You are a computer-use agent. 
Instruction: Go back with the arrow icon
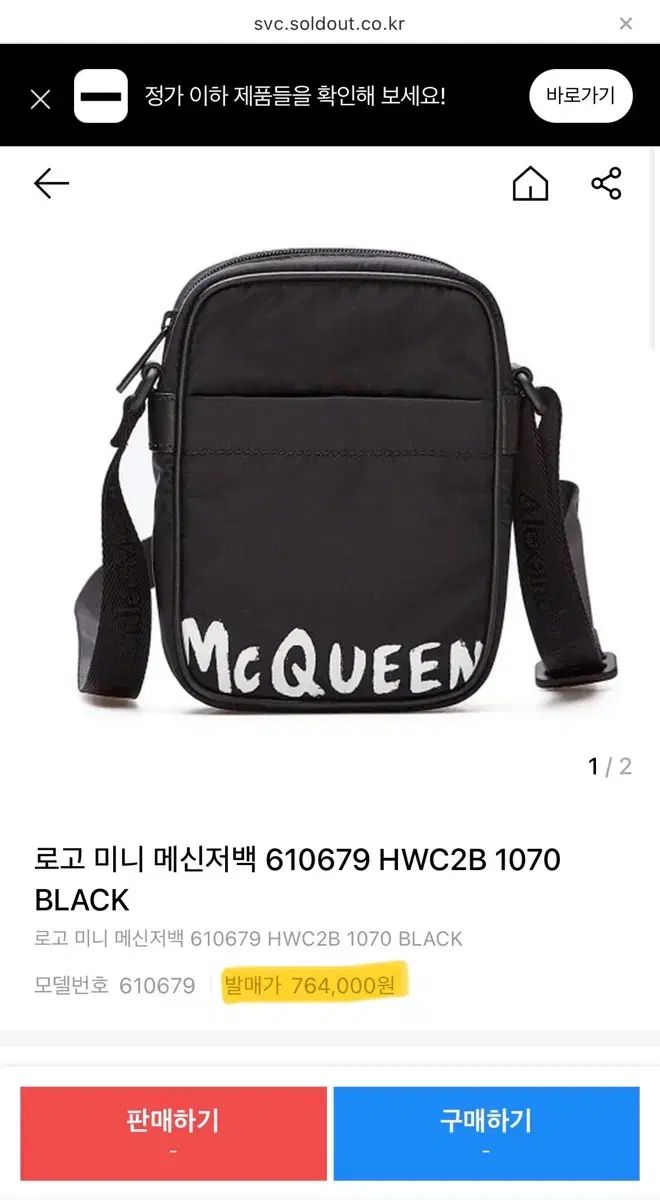tap(51, 184)
